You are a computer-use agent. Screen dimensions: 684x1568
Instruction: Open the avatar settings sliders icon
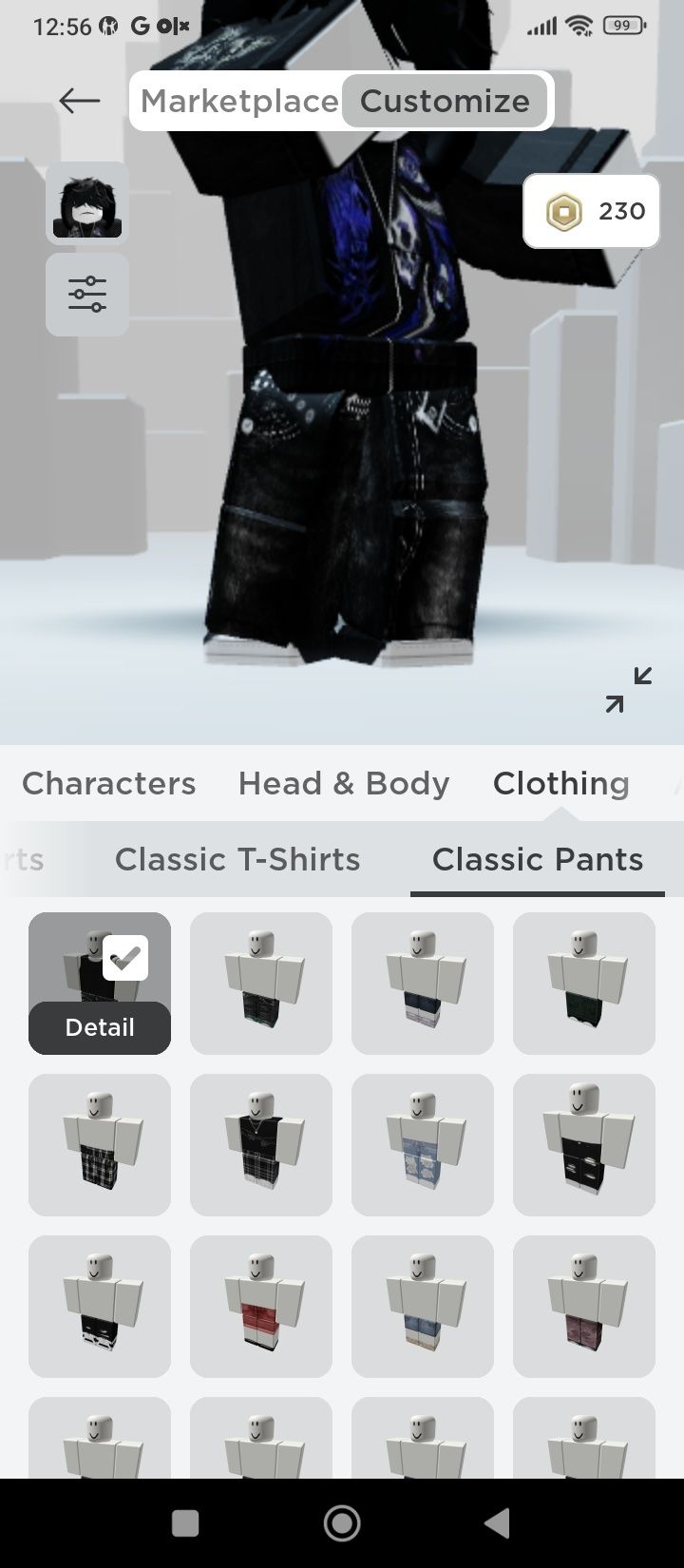86,294
